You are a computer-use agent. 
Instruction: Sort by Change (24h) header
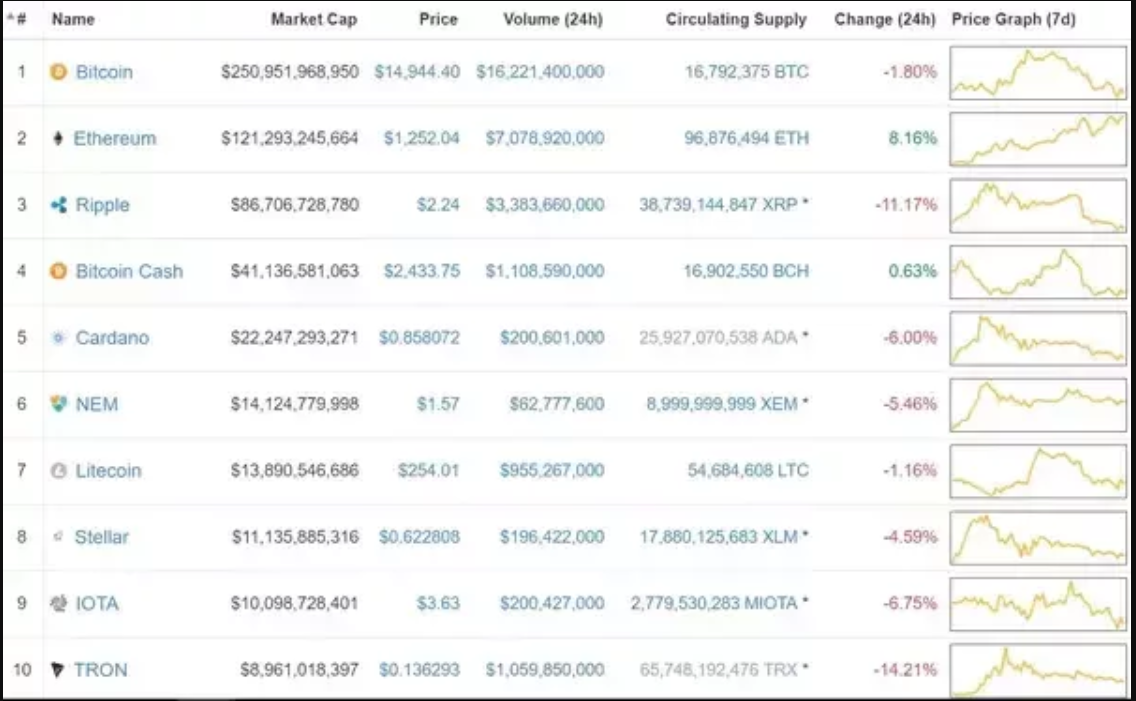[885, 19]
